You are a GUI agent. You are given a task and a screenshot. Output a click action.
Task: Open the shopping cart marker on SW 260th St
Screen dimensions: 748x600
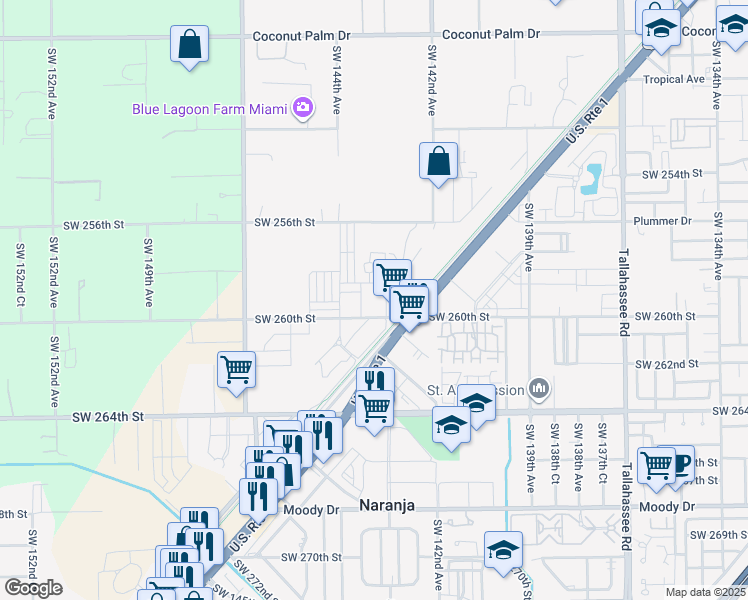(410, 302)
